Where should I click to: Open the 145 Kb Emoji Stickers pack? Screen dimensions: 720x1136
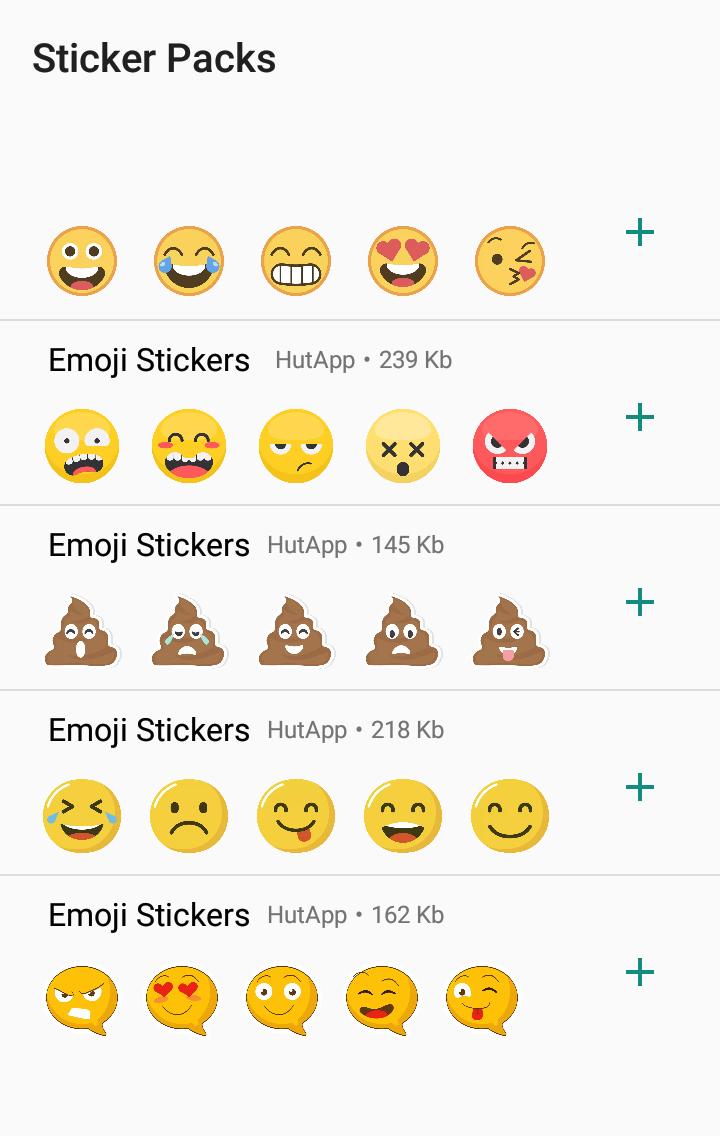(x=149, y=545)
